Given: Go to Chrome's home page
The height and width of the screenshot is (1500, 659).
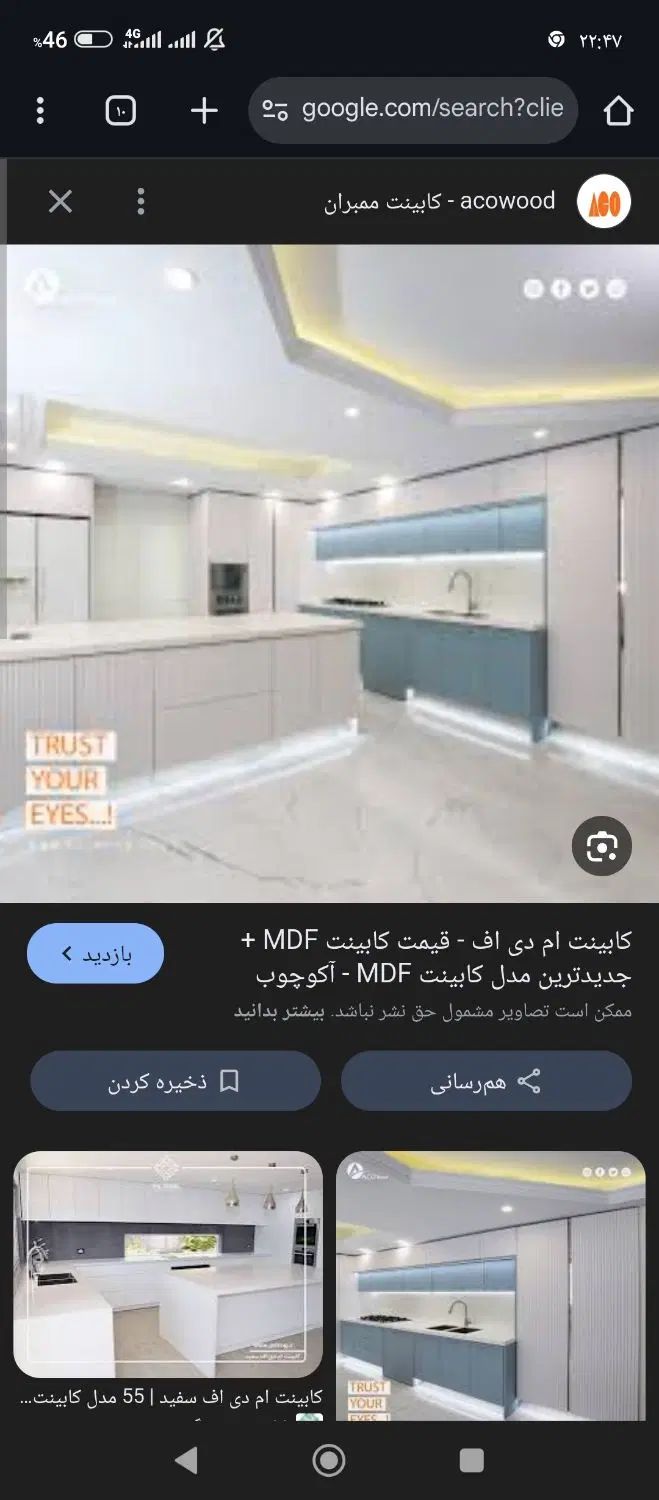Looking at the screenshot, I should click(x=618, y=110).
